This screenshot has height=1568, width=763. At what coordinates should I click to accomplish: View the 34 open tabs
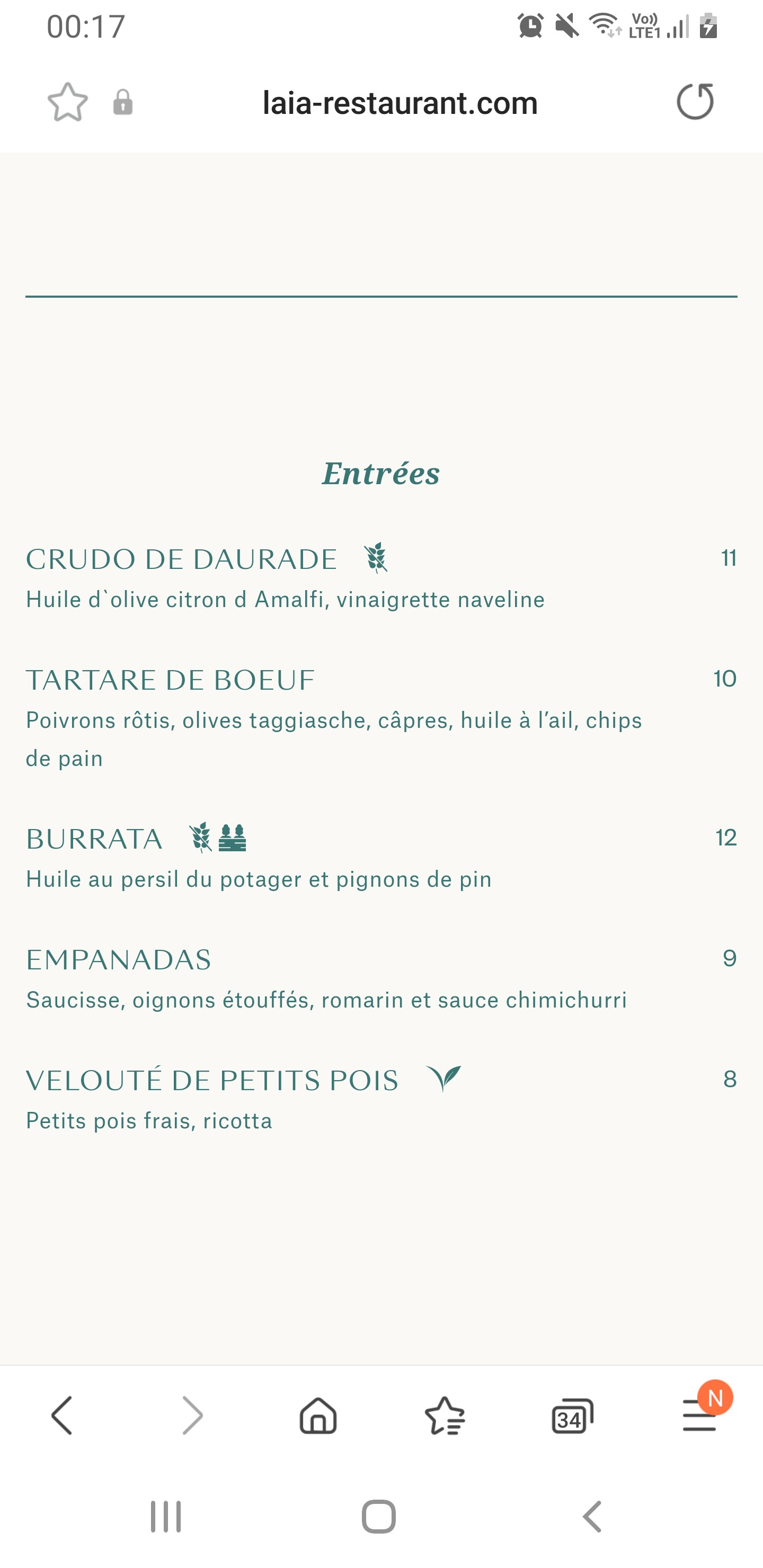pos(572,1415)
